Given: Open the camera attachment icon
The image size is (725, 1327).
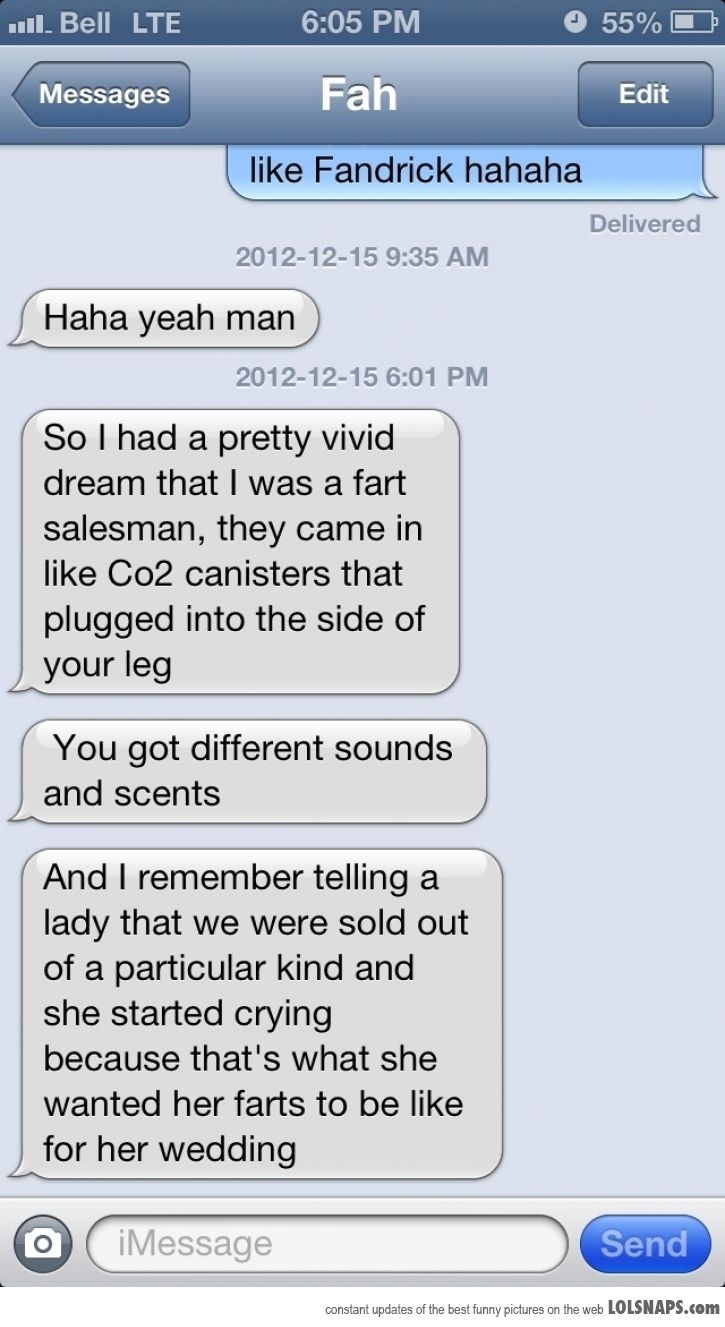Looking at the screenshot, I should click(x=42, y=1243).
